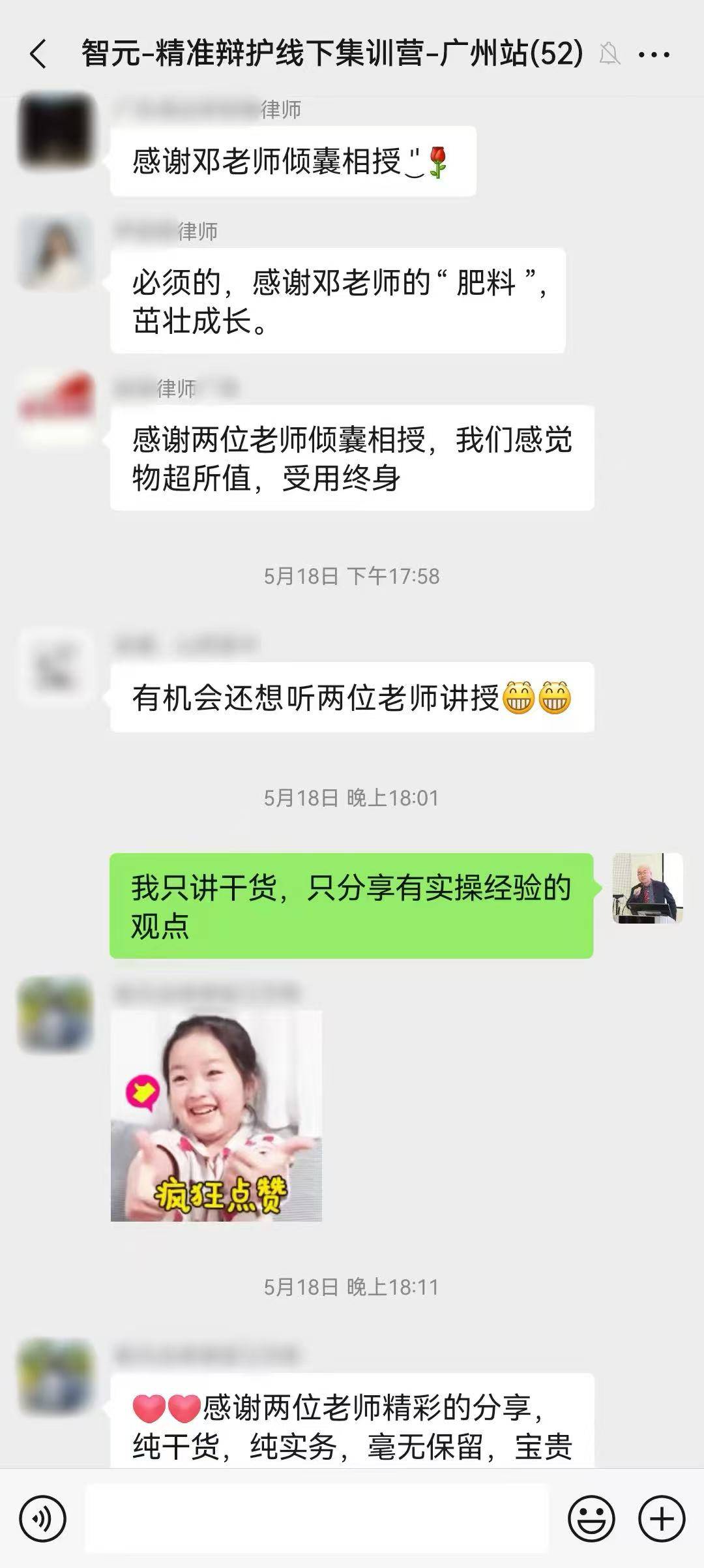Open avatar of the 肥料 message sender
Image resolution: width=704 pixels, height=1568 pixels.
[x=56, y=252]
